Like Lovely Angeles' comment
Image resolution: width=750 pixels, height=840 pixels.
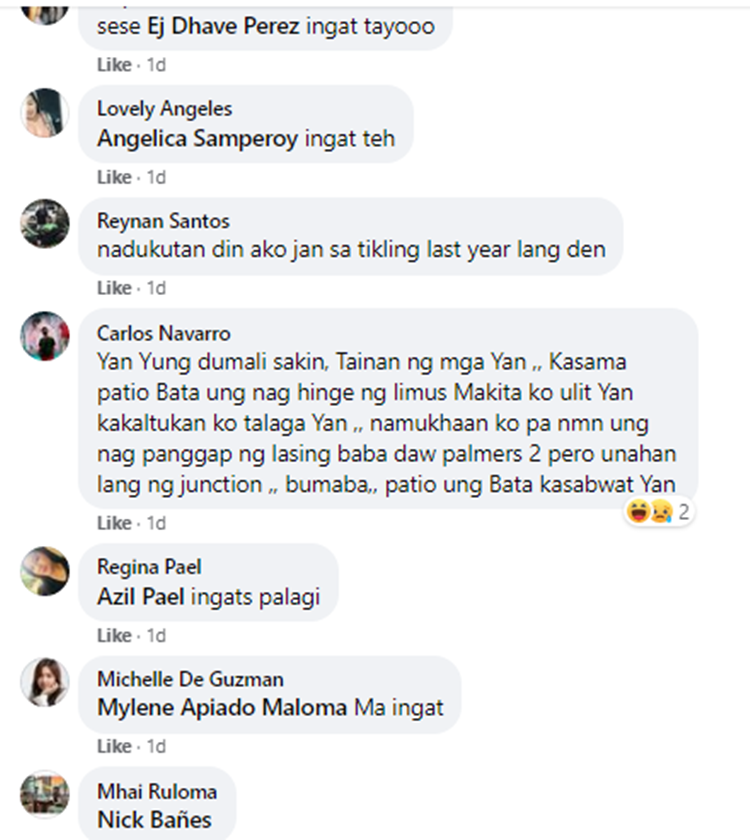[114, 177]
